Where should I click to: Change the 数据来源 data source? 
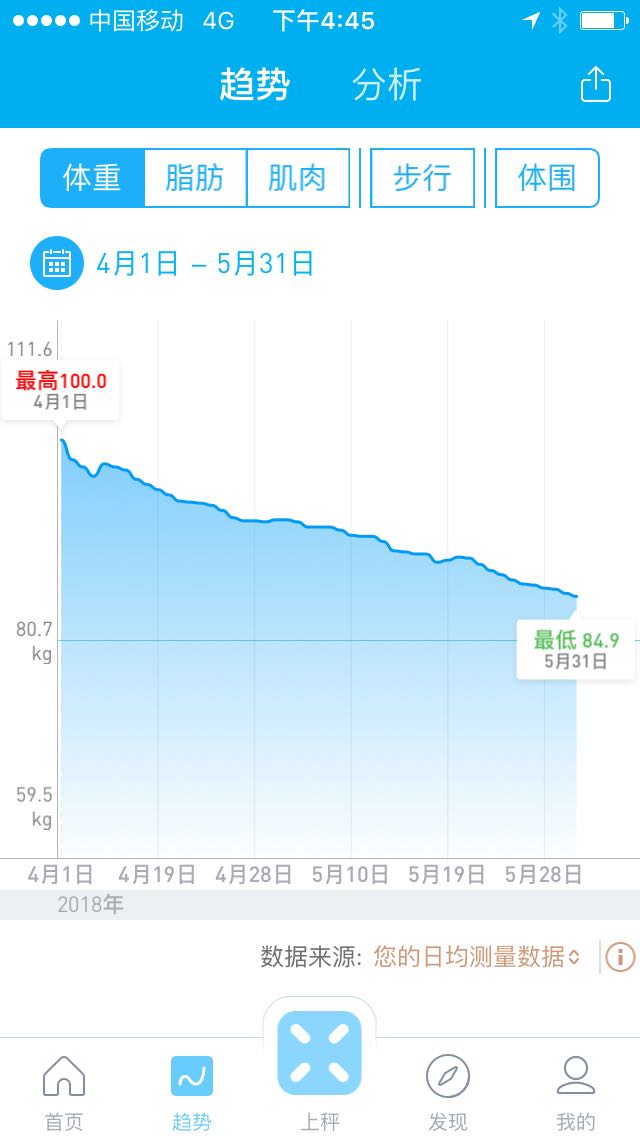point(477,957)
